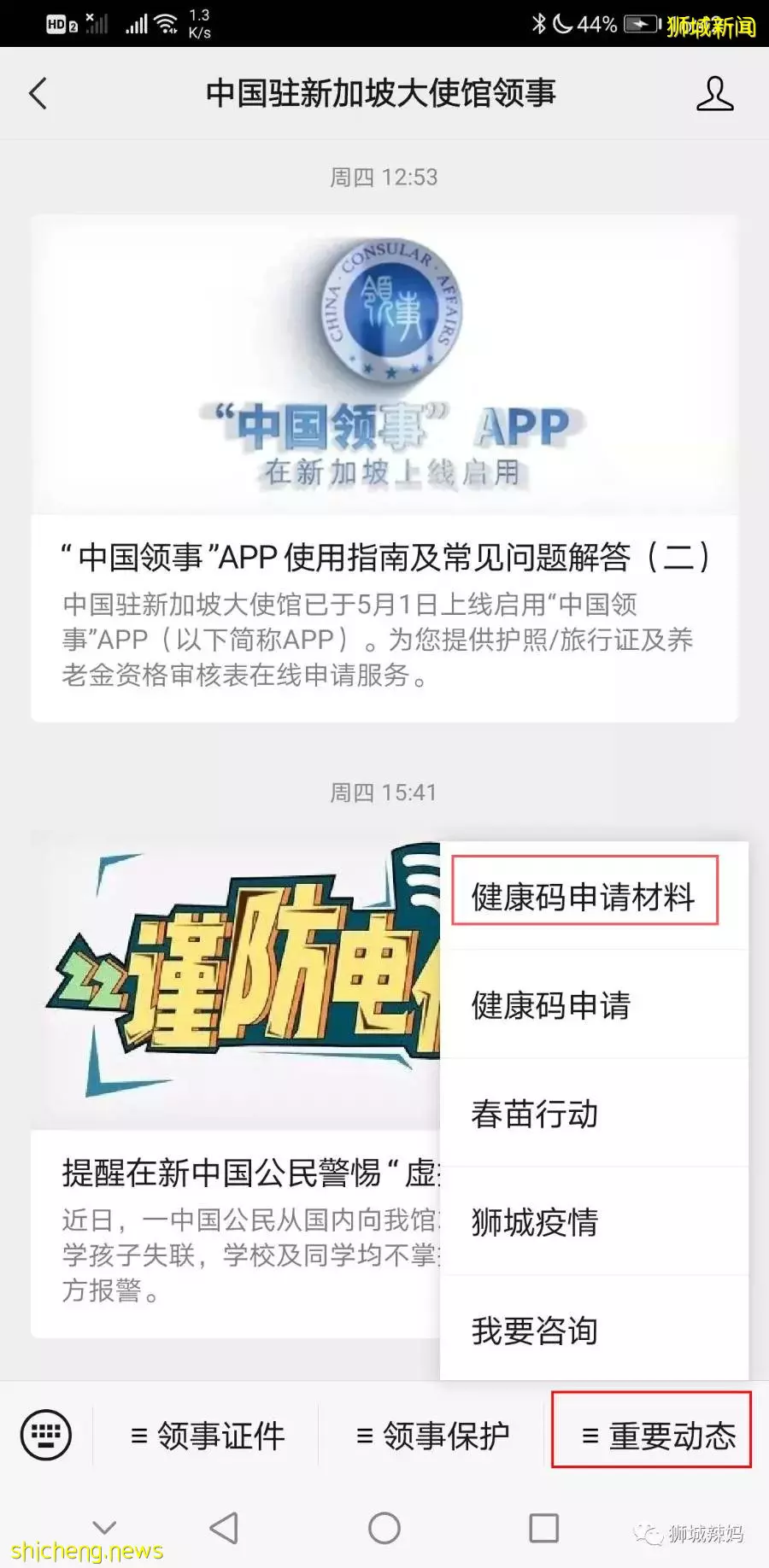
Task: Select 健康码申请材料 from the popup menu
Action: (584, 897)
